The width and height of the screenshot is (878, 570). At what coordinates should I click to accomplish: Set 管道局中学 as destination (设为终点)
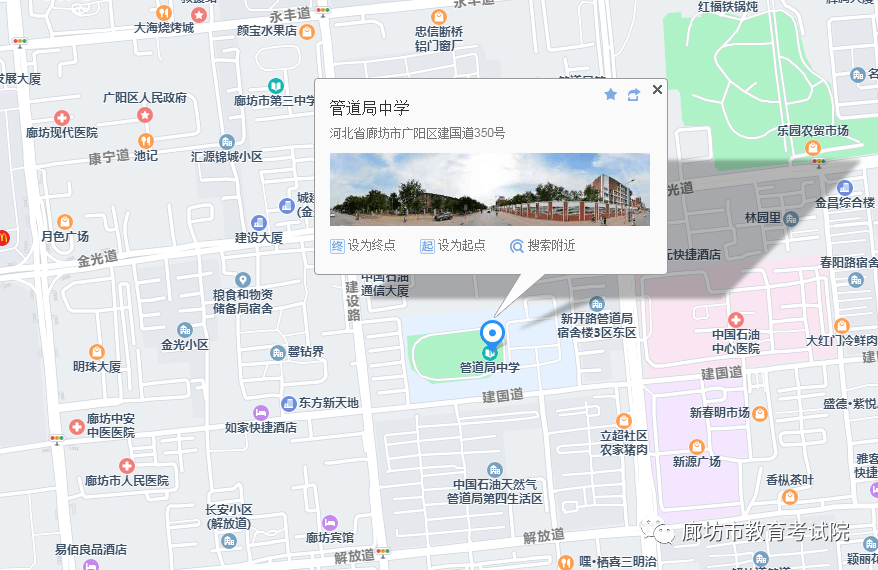363,245
